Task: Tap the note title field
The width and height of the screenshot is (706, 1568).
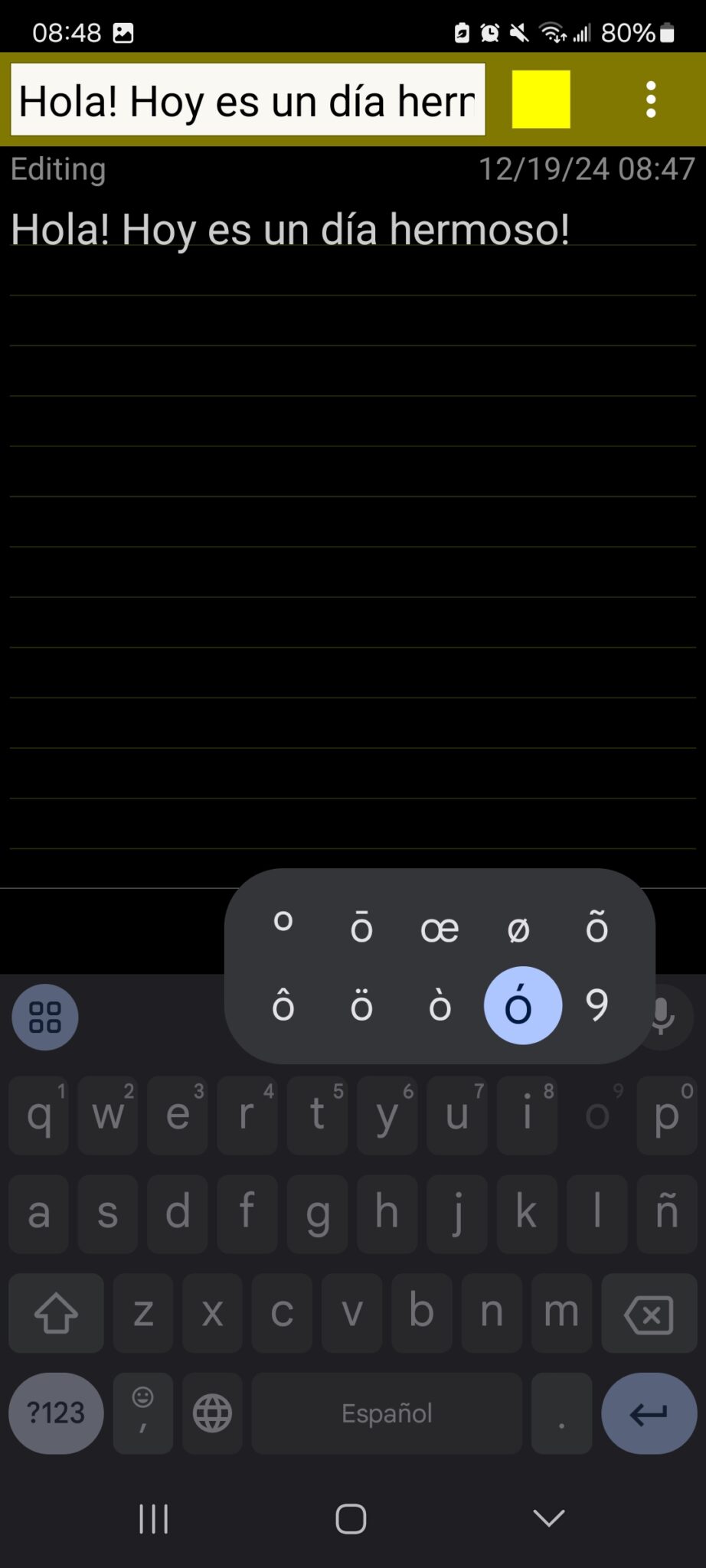Action: 247,100
